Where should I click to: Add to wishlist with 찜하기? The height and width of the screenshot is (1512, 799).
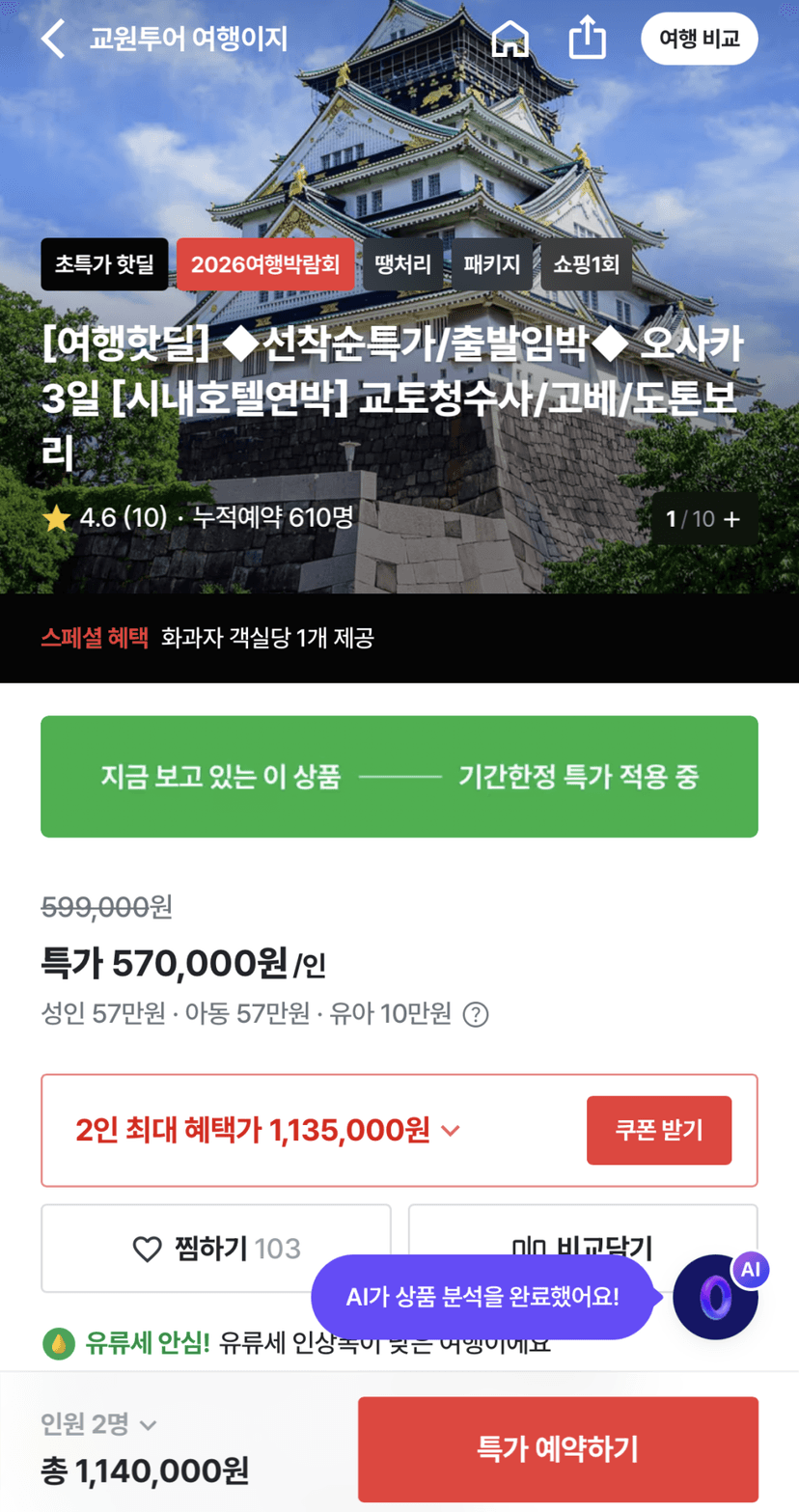[x=216, y=1249]
